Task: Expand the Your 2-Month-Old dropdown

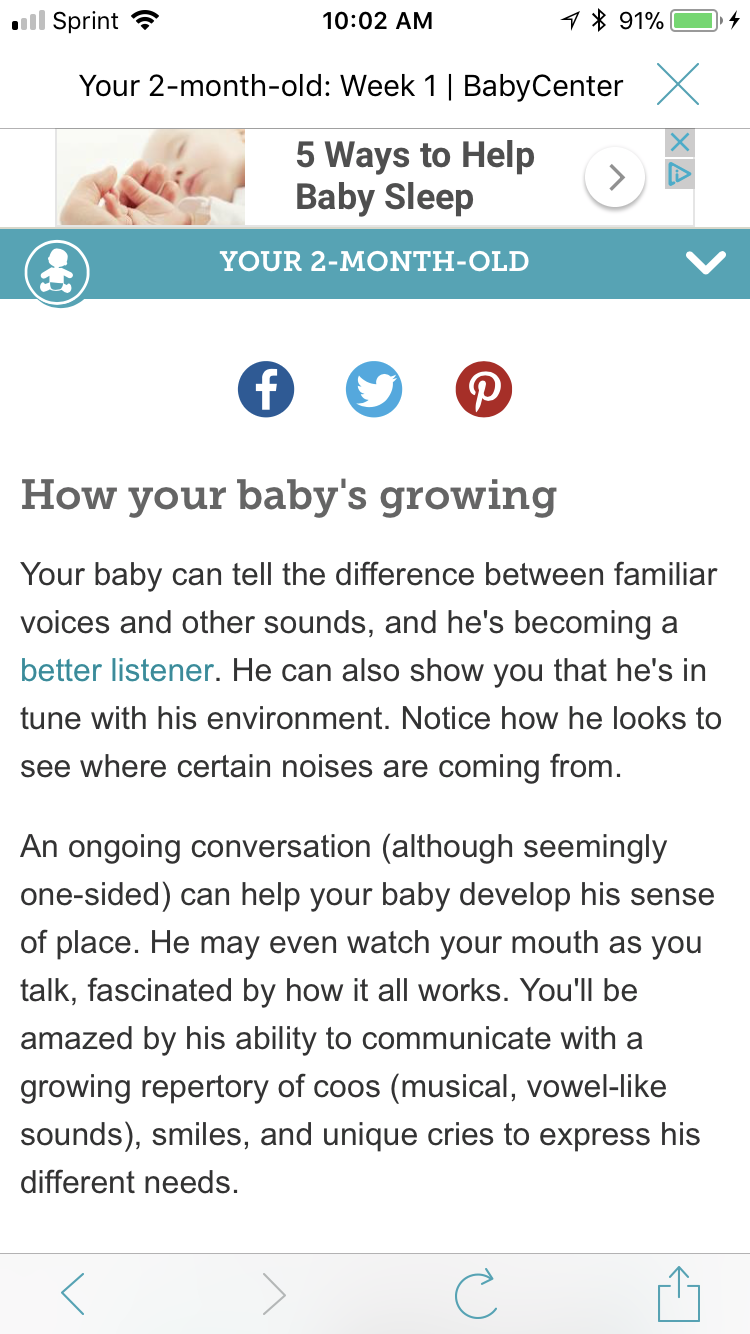Action: 706,263
